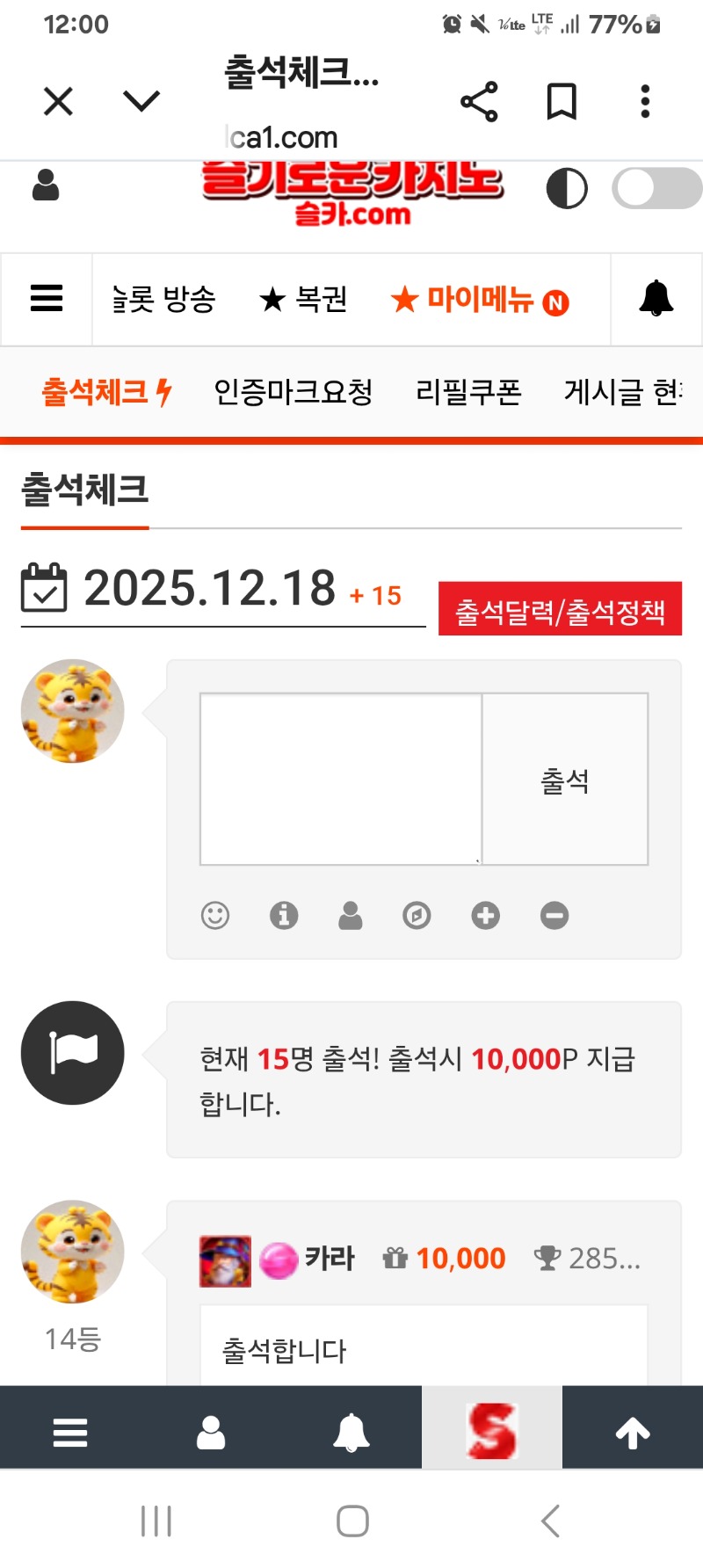Tap the minus icon below text box
The width and height of the screenshot is (703, 1568).
[x=554, y=916]
